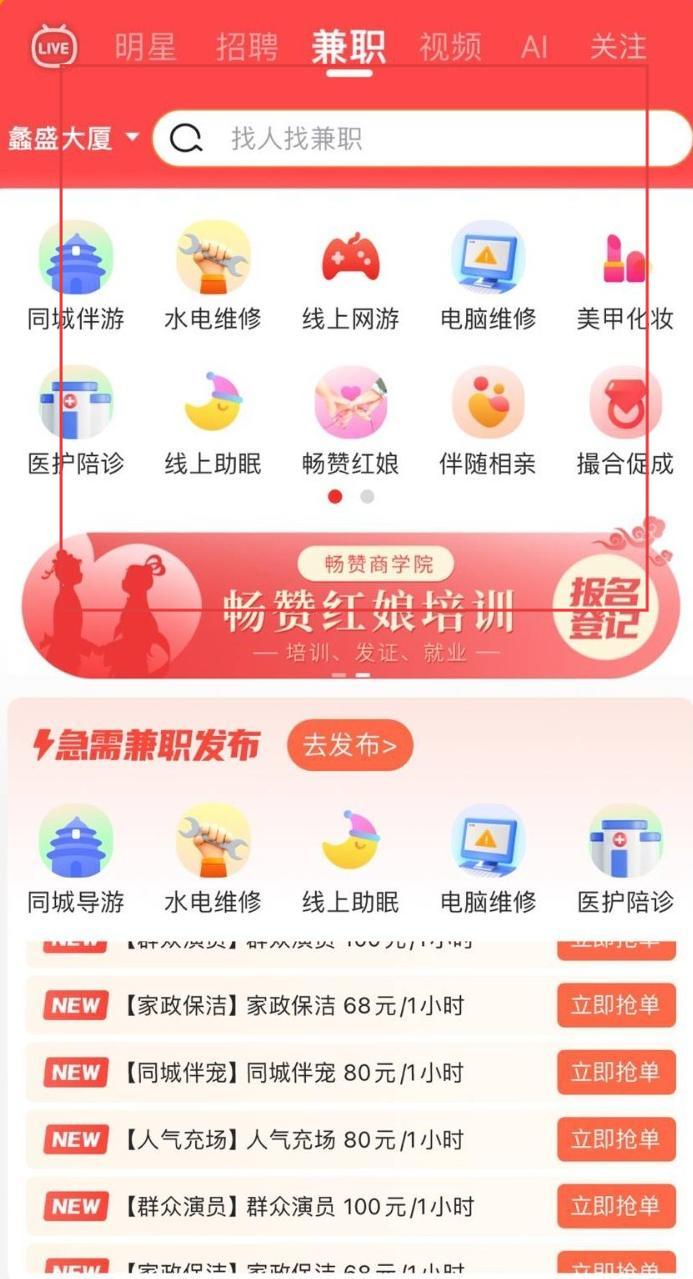The image size is (693, 1279).
Task: Grab the 人气充场 80元 order
Action: [x=616, y=1139]
